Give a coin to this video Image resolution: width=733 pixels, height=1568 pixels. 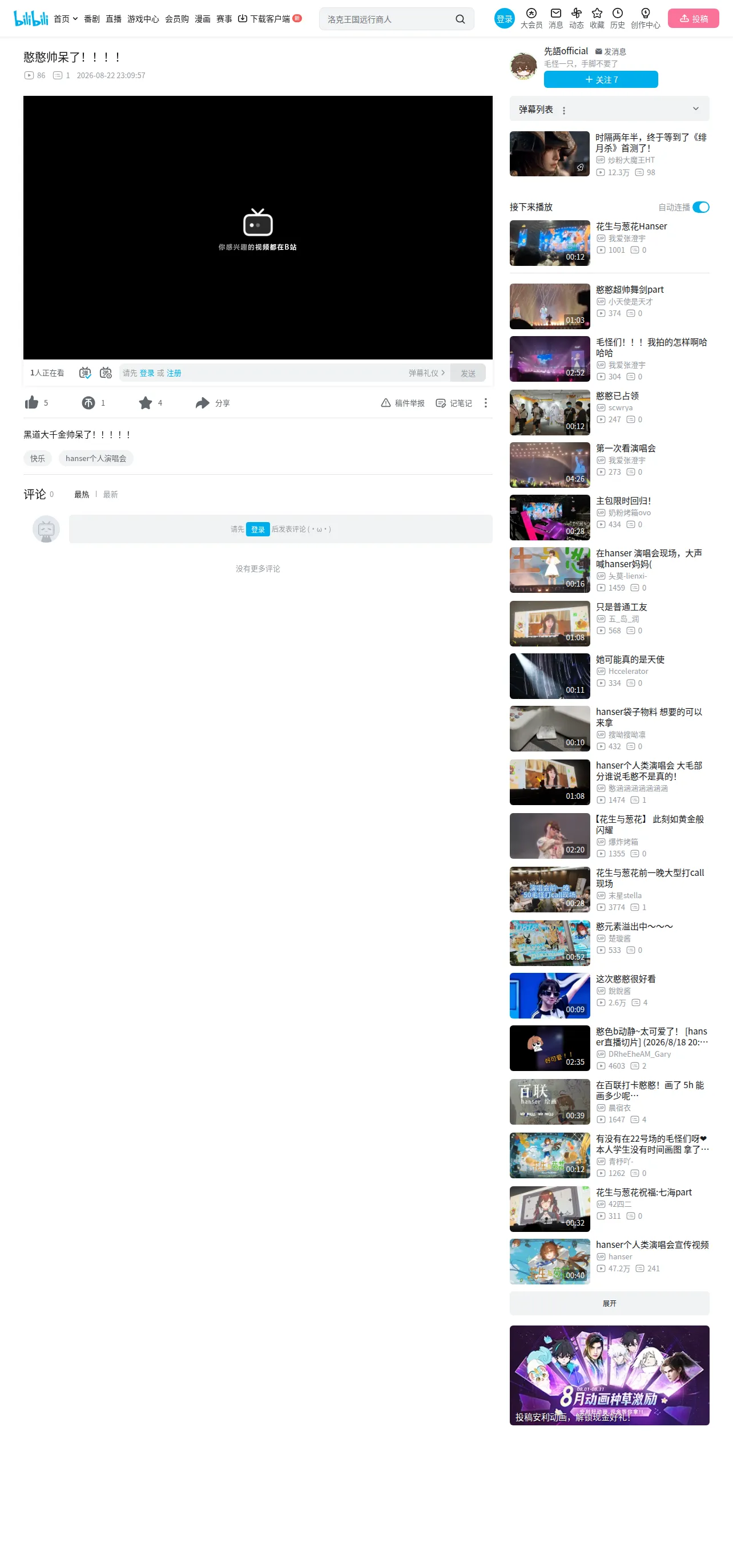(88, 402)
